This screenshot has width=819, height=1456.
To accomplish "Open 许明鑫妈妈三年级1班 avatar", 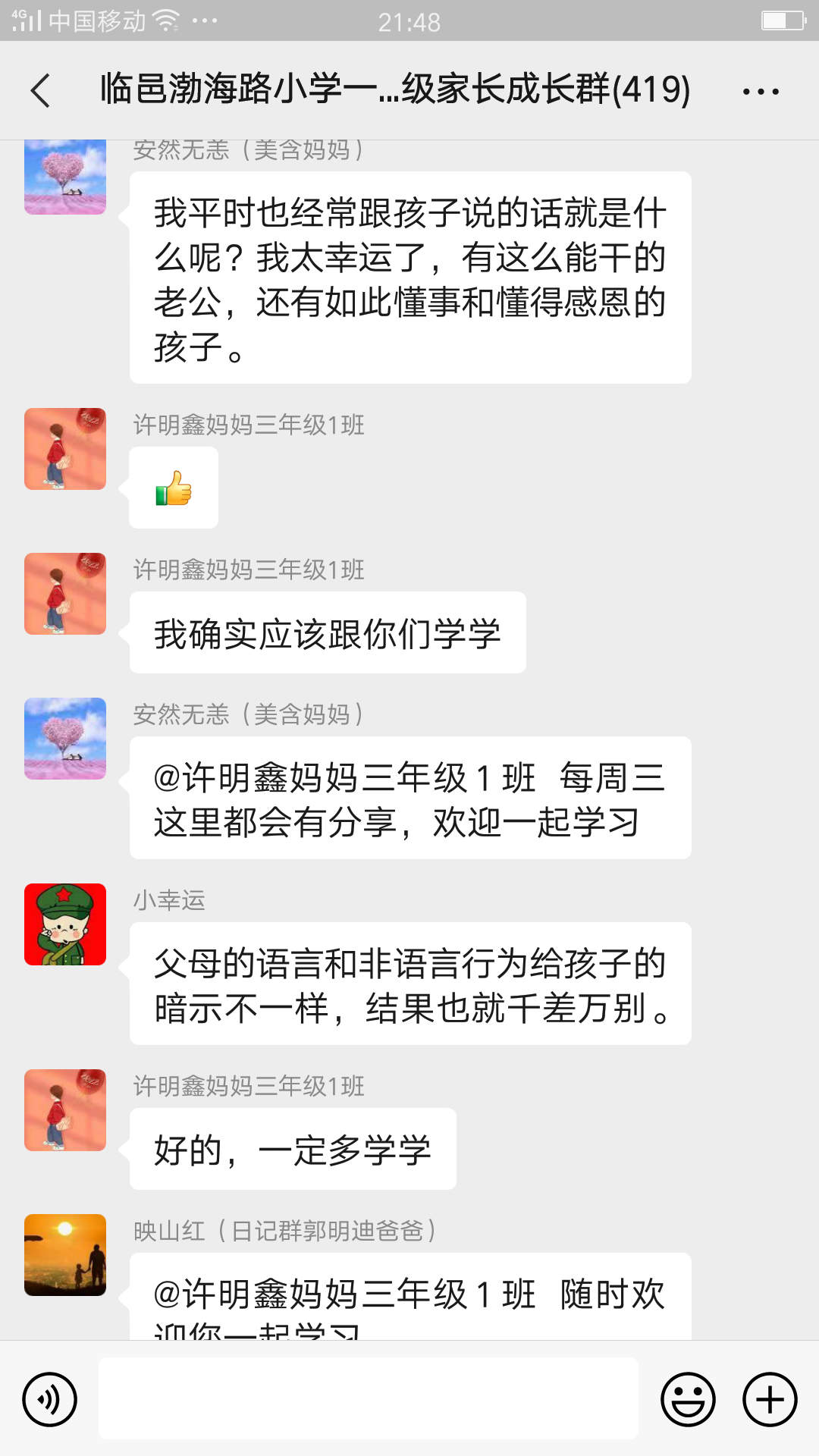I will 64,447.
